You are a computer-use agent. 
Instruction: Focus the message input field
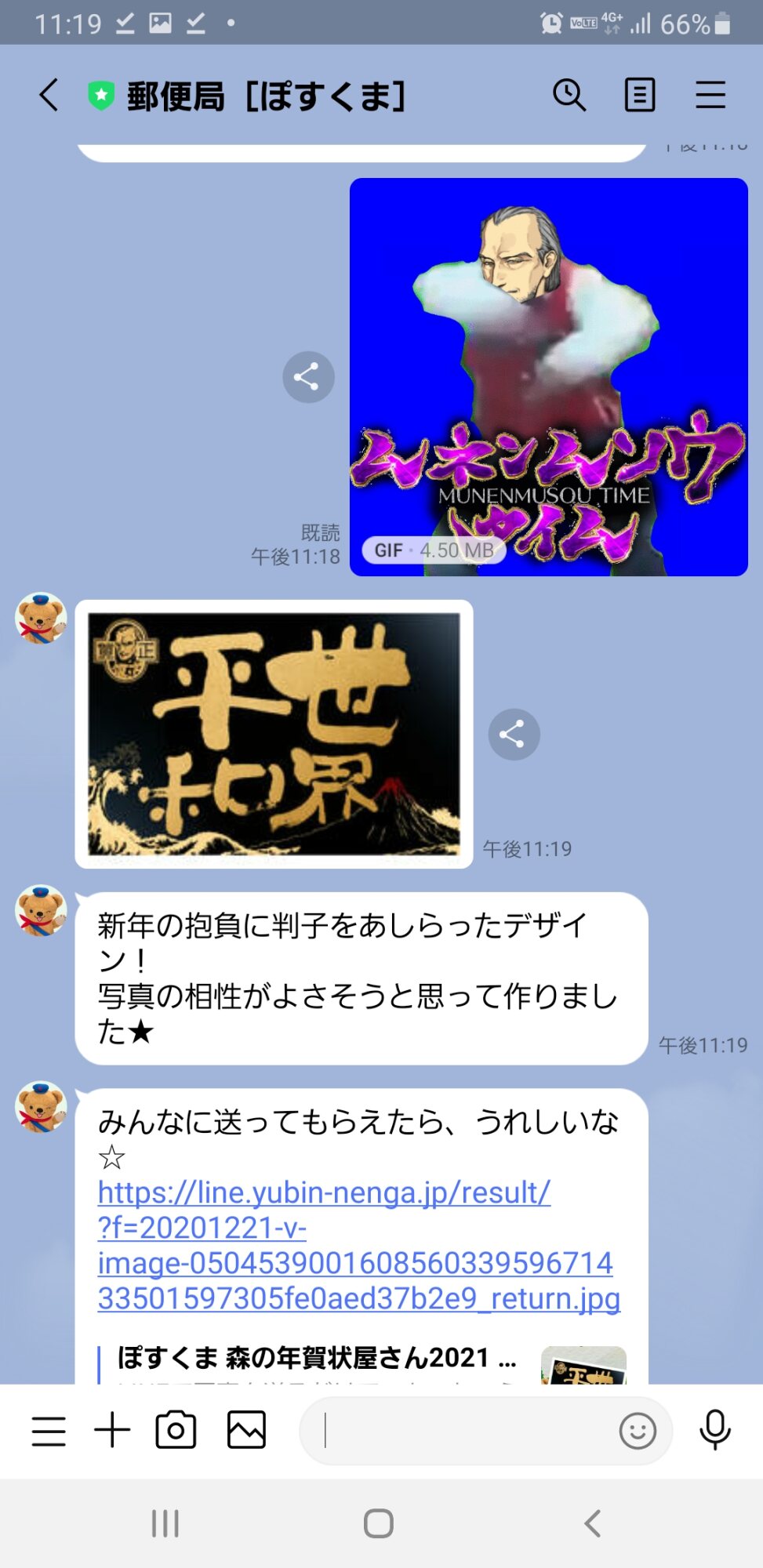tap(463, 1431)
